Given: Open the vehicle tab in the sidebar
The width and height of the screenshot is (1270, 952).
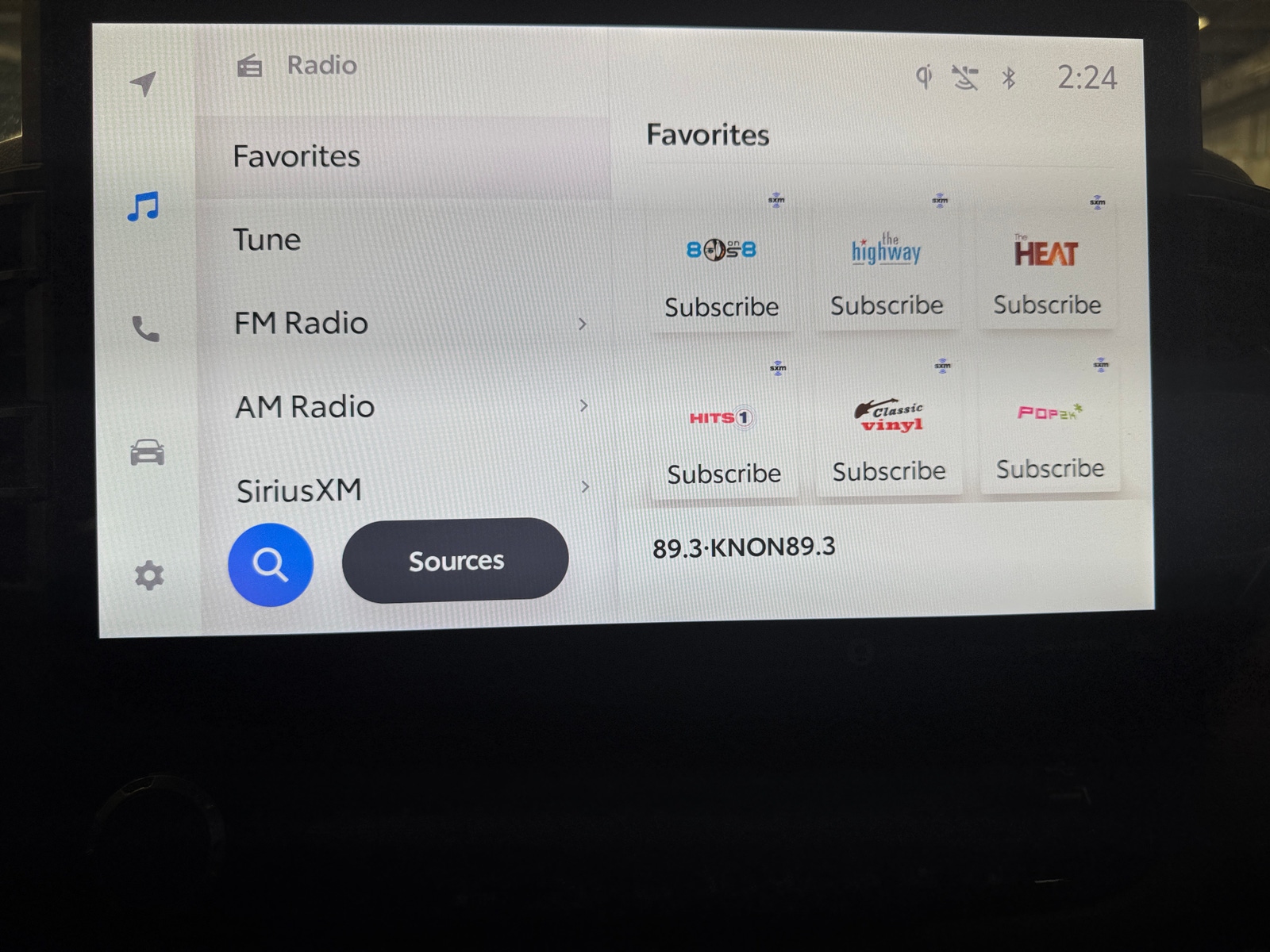Looking at the screenshot, I should (147, 453).
